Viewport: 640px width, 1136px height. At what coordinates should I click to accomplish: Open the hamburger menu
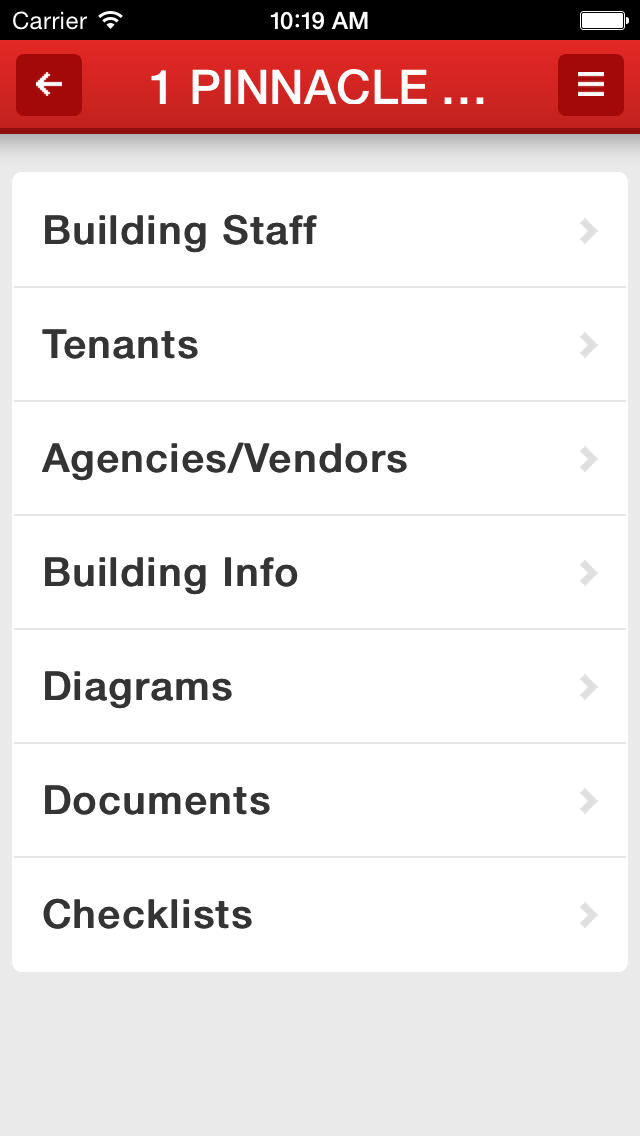pyautogui.click(x=591, y=85)
